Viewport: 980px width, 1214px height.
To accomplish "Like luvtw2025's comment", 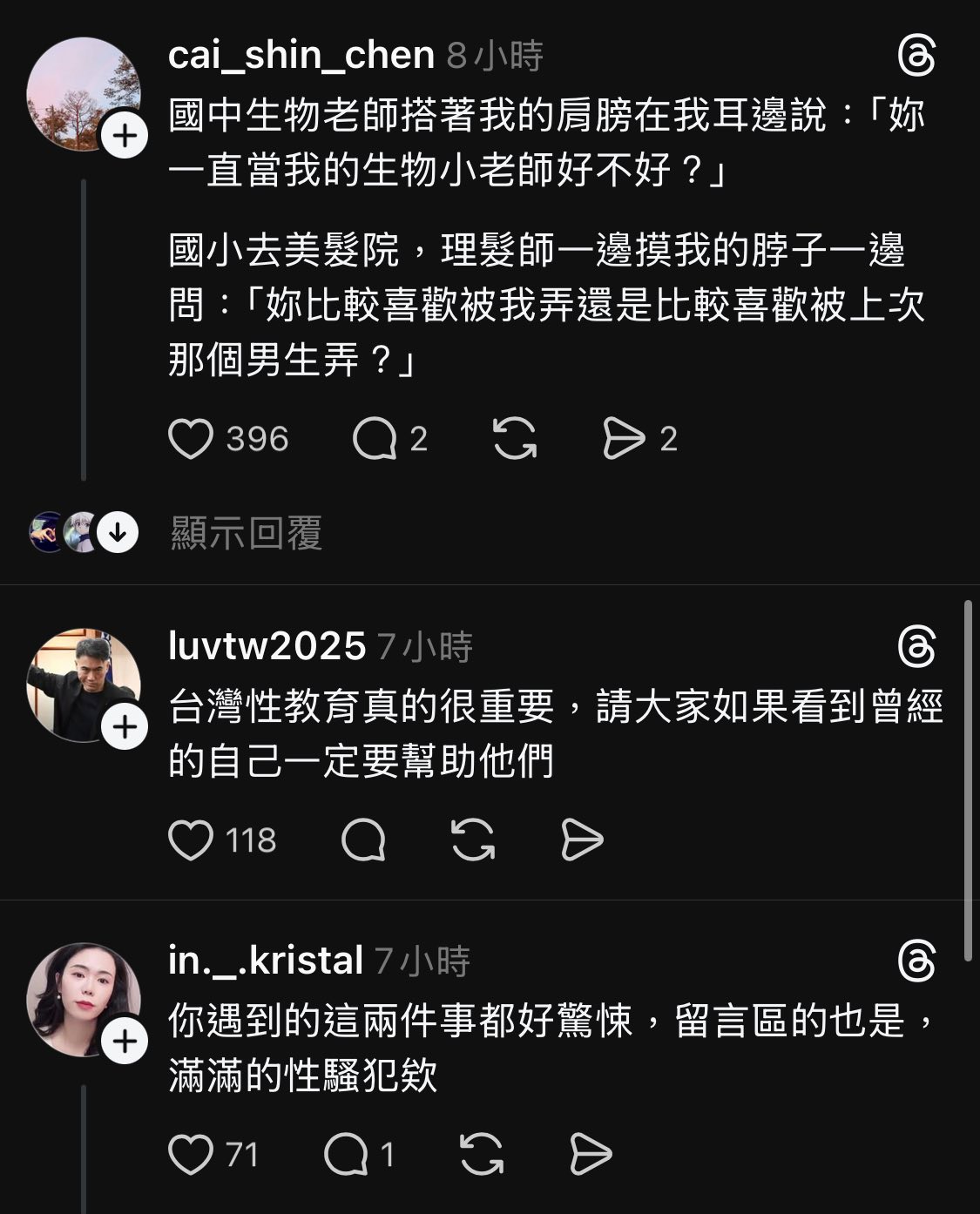I will [x=191, y=840].
